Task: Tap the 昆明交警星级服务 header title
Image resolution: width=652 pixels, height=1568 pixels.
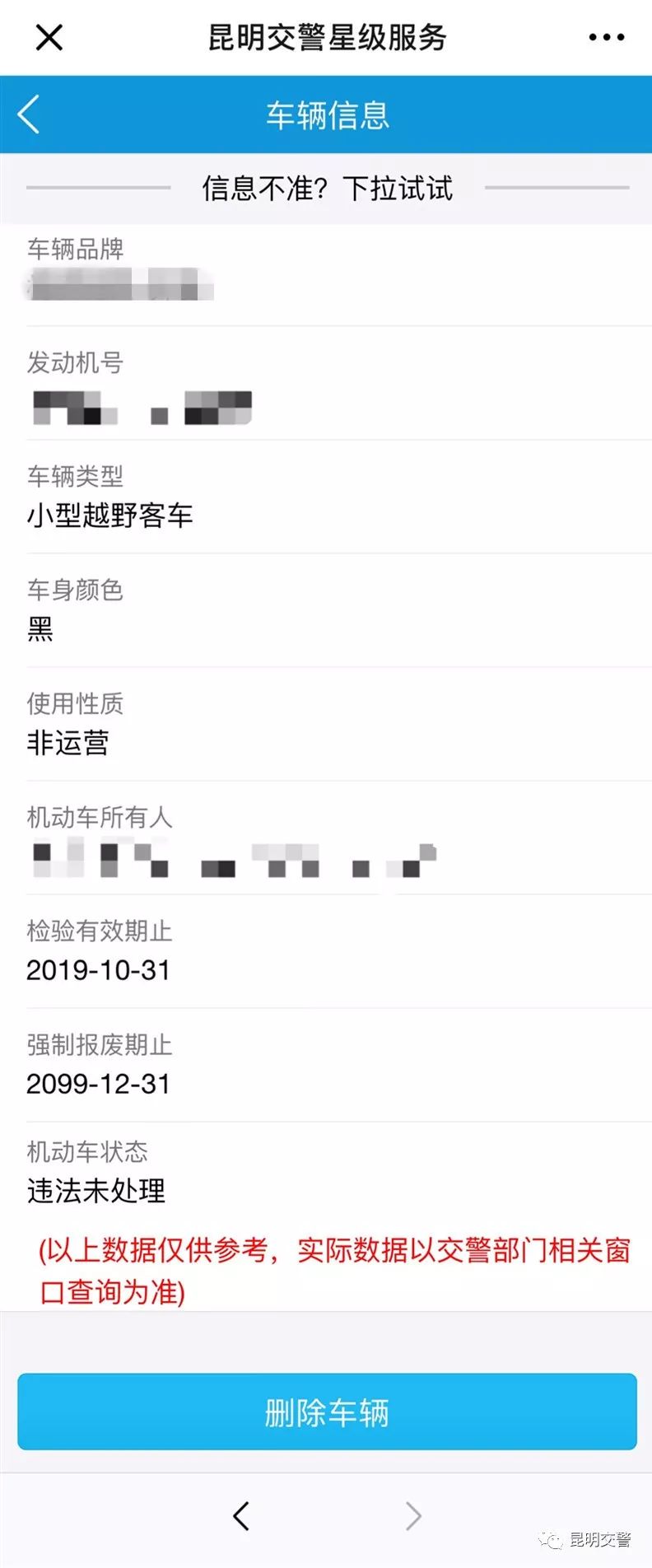Action: [x=326, y=37]
